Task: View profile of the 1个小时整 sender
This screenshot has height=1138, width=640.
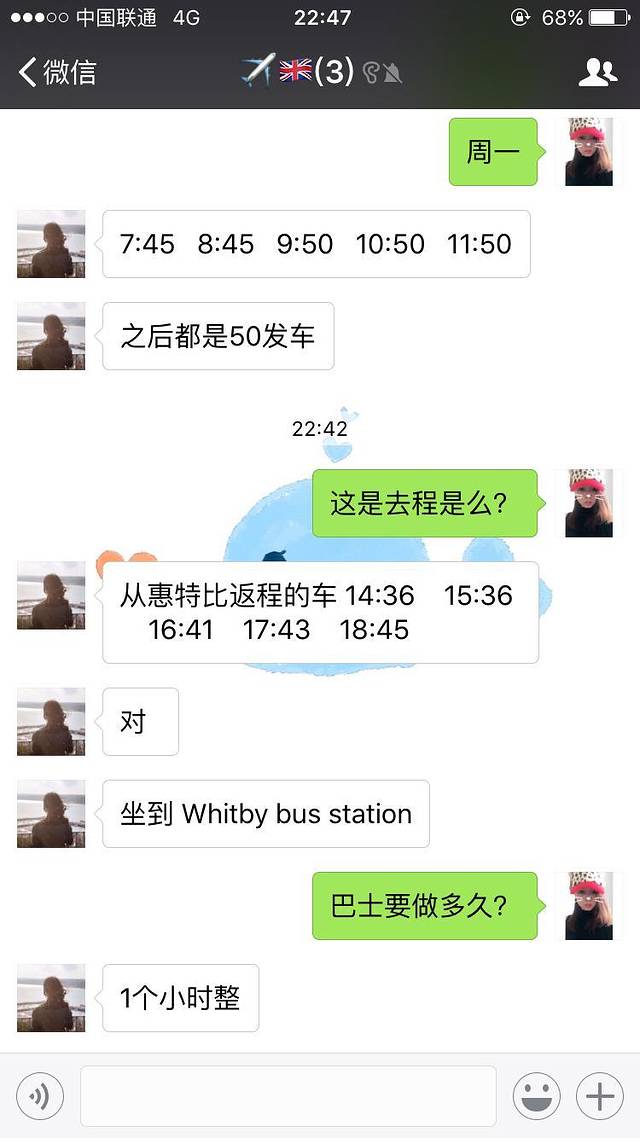Action: coord(51,998)
